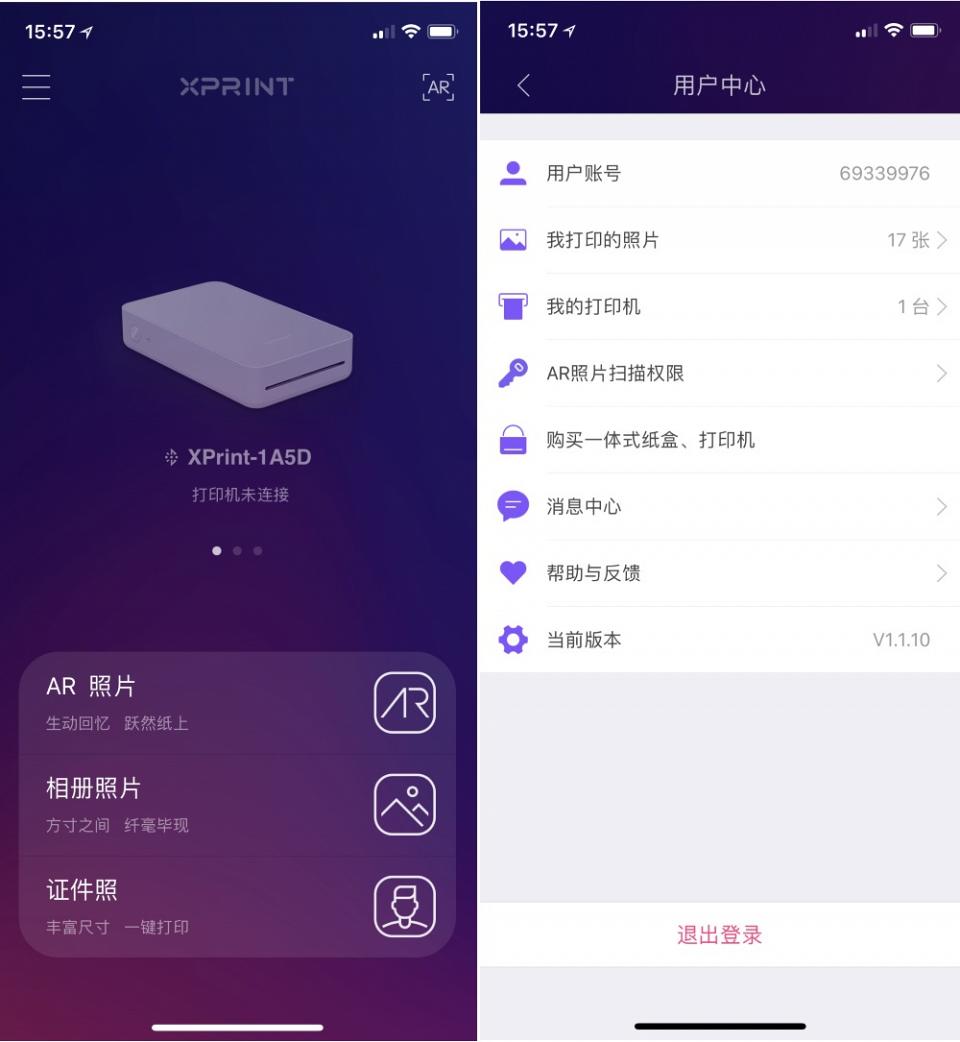This screenshot has height=1042, width=960.
Task: Open the AR scanner icon
Action: click(x=438, y=87)
